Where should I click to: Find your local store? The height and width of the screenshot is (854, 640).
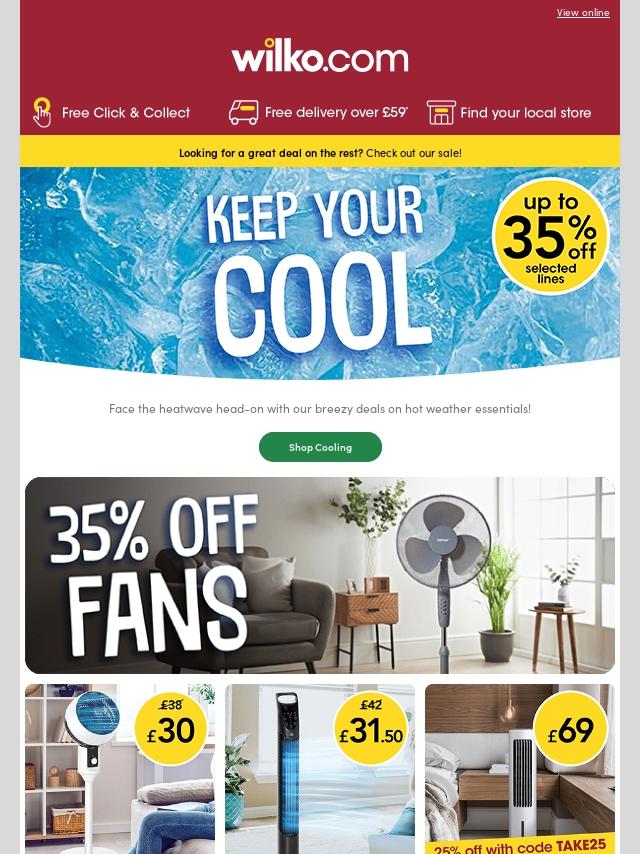pyautogui.click(x=509, y=113)
